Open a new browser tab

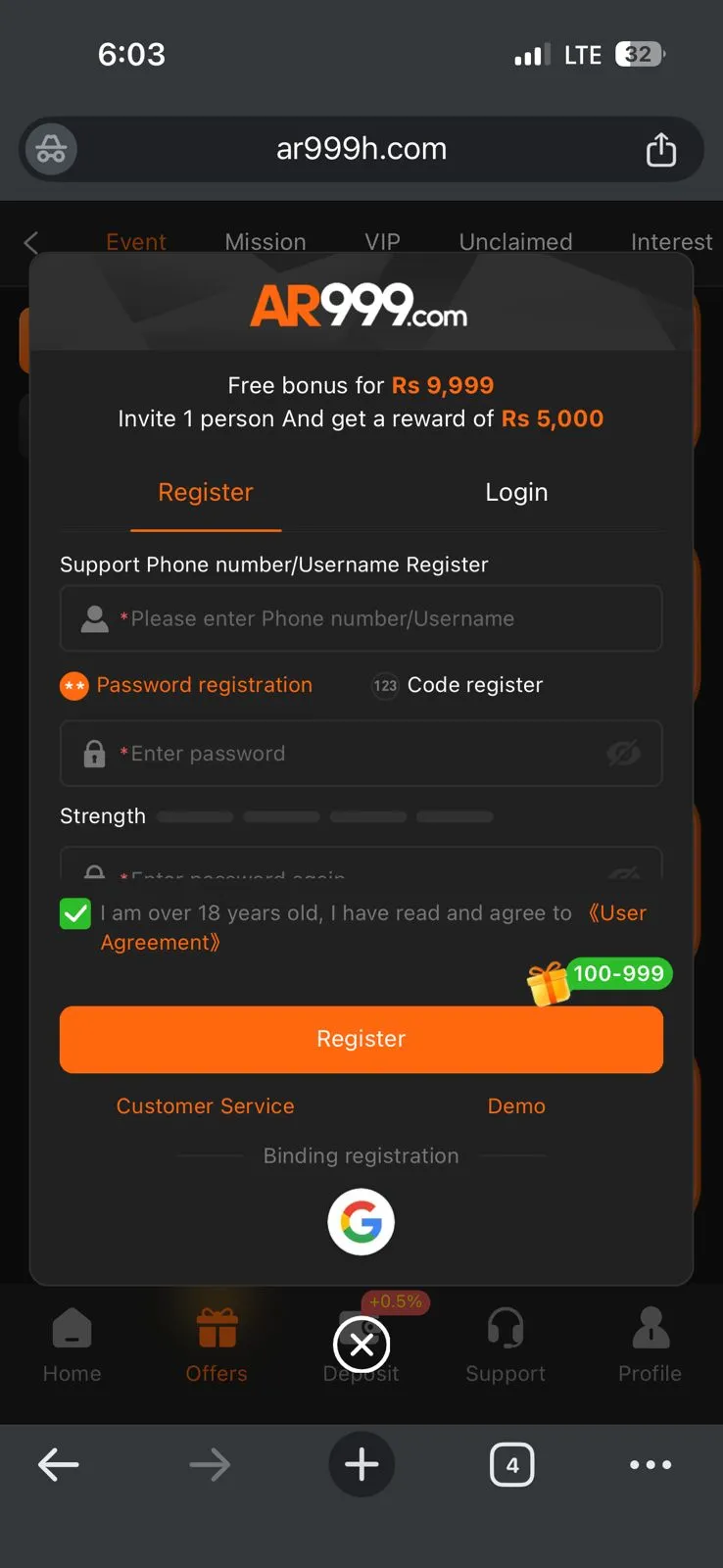361,1465
